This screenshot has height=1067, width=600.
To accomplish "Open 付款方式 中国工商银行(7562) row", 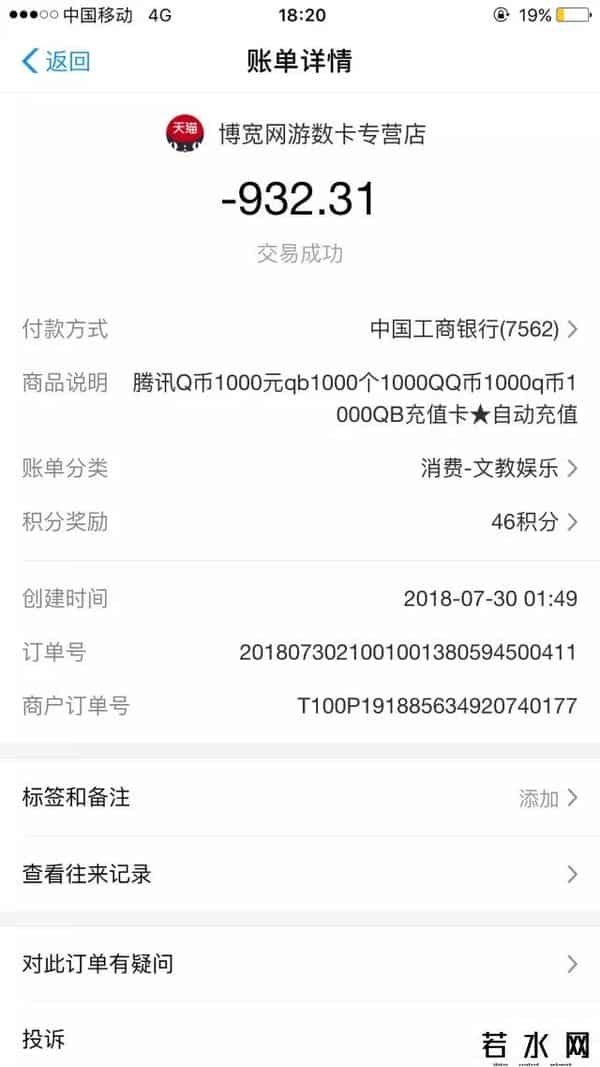I will pyautogui.click(x=300, y=329).
